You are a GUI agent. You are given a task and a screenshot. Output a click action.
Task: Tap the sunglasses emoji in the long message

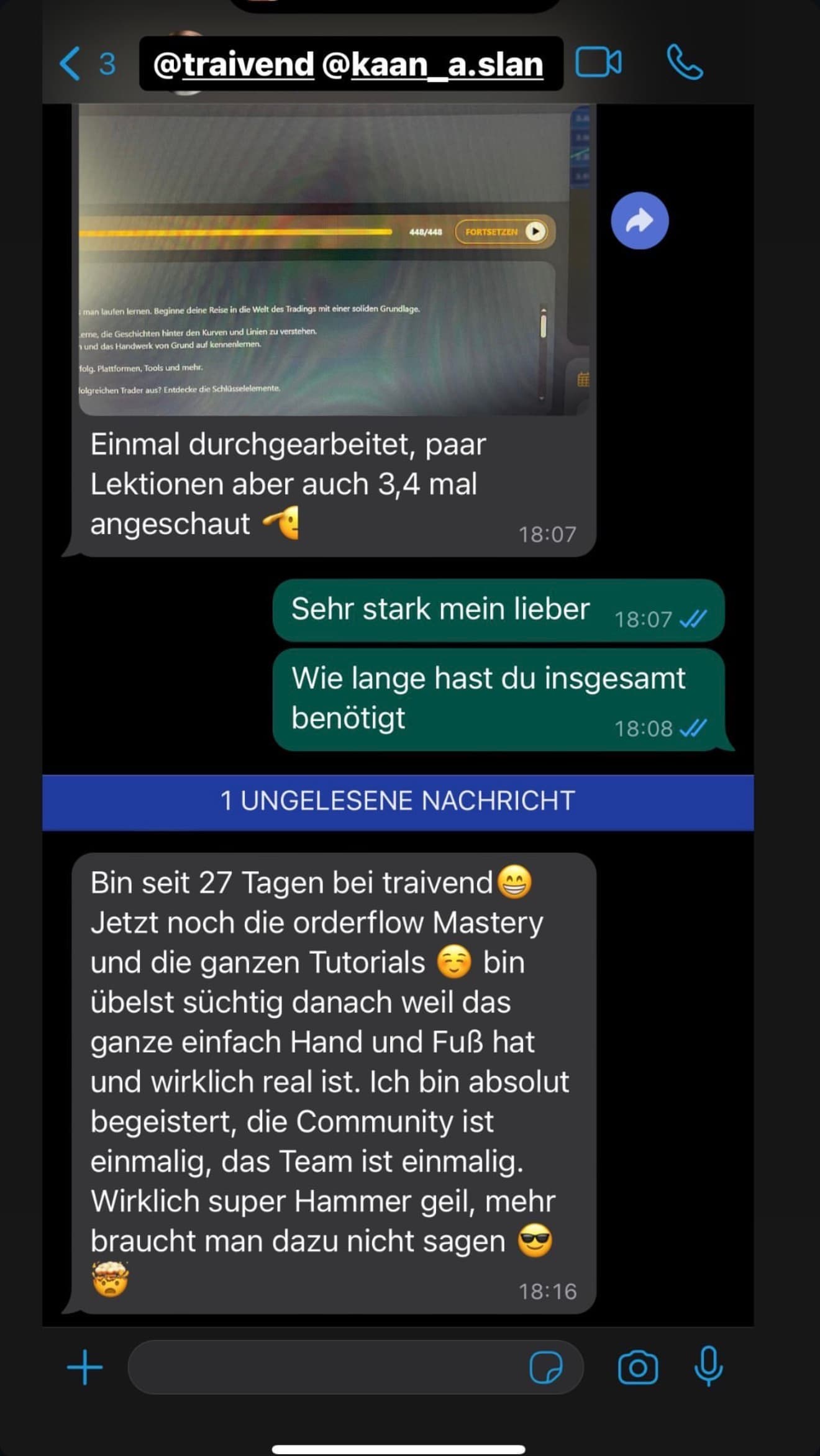pos(535,1240)
